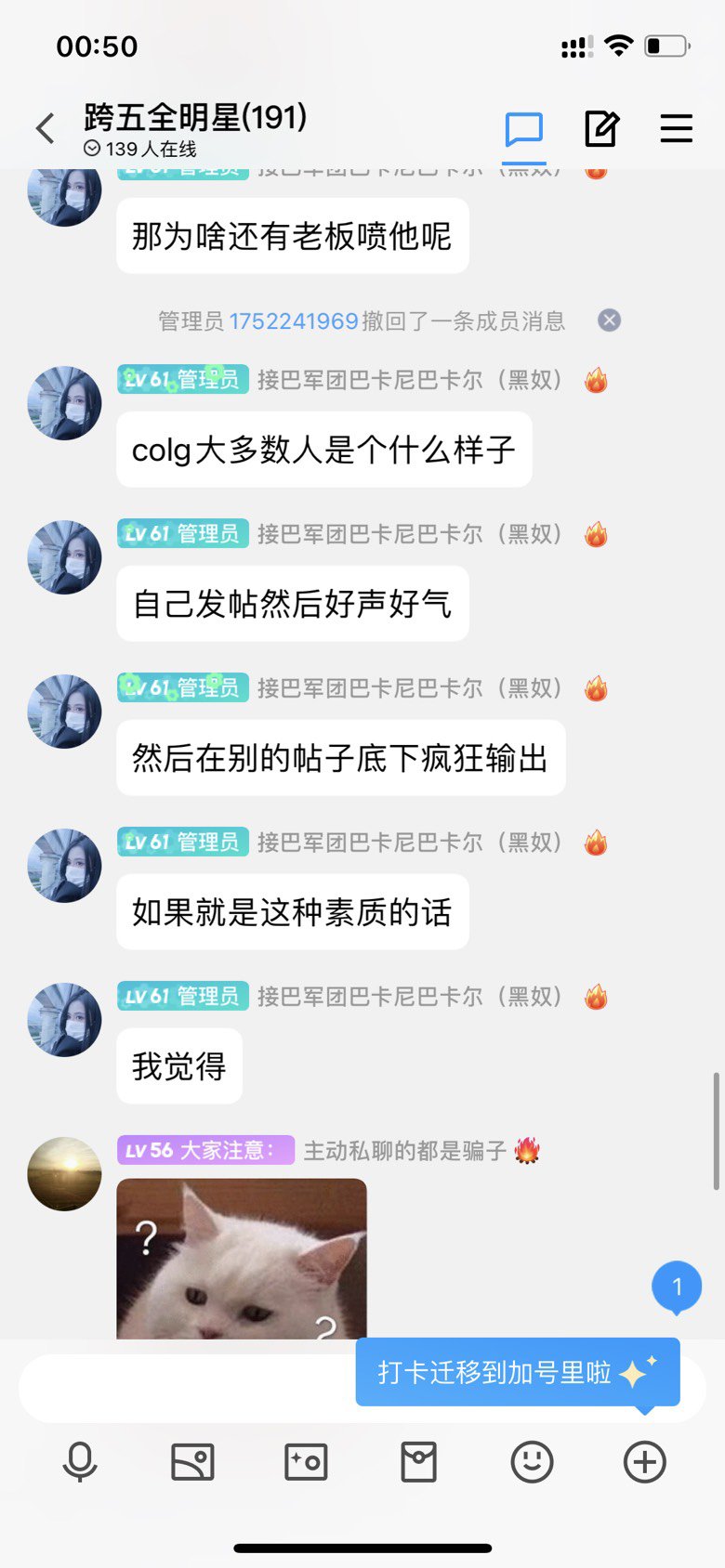Open the camera capture icon
725x1568 pixels.
click(306, 1462)
